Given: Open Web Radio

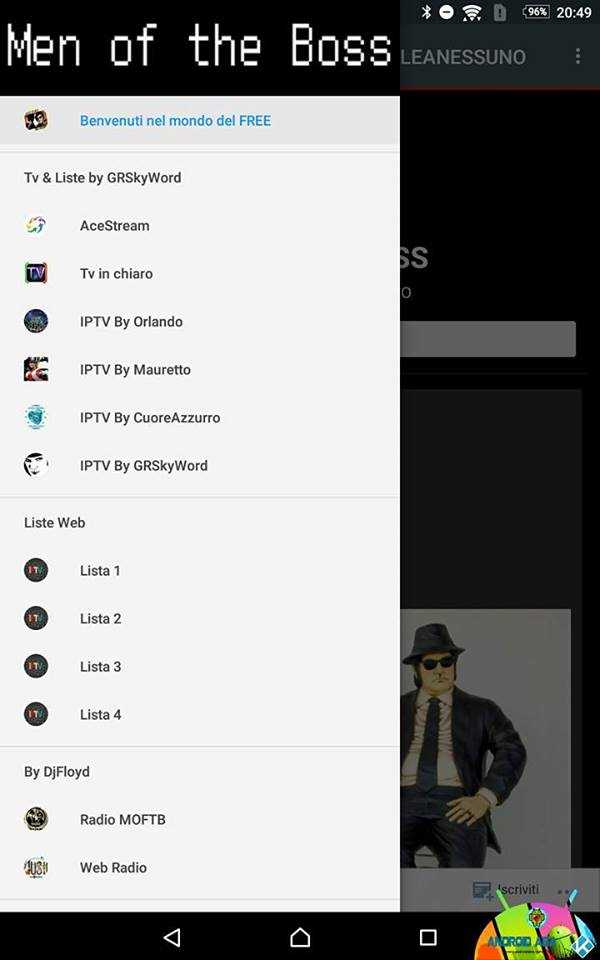Looking at the screenshot, I should (x=200, y=868).
